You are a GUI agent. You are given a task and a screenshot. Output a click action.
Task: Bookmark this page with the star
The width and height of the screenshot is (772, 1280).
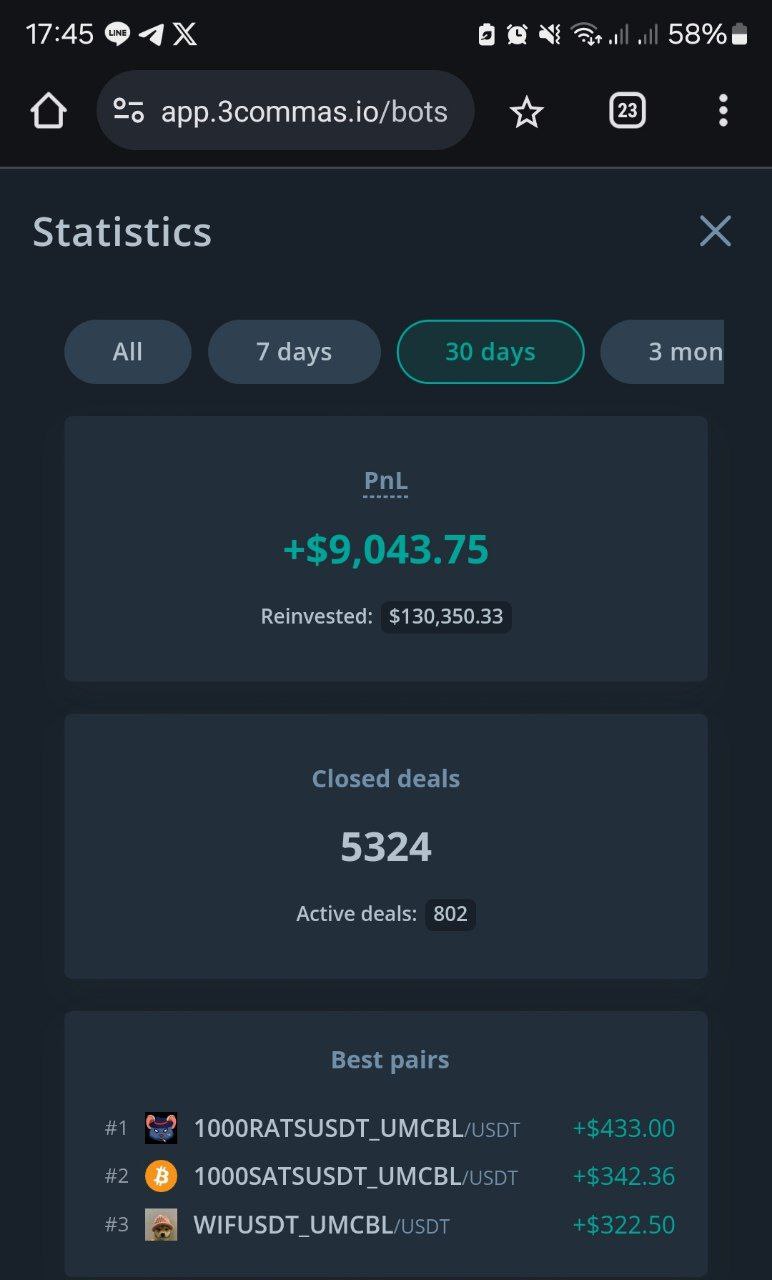pos(526,112)
